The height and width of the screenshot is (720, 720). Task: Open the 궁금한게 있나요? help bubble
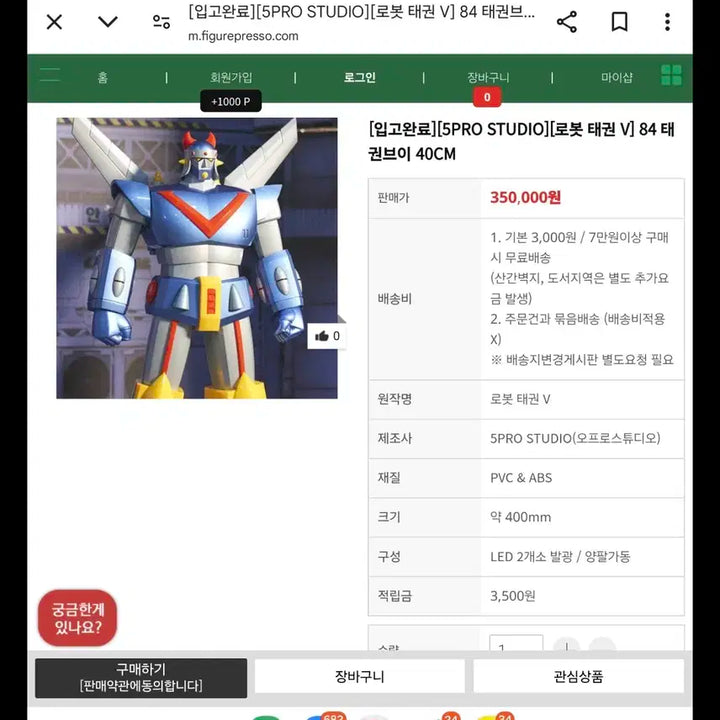click(78, 618)
